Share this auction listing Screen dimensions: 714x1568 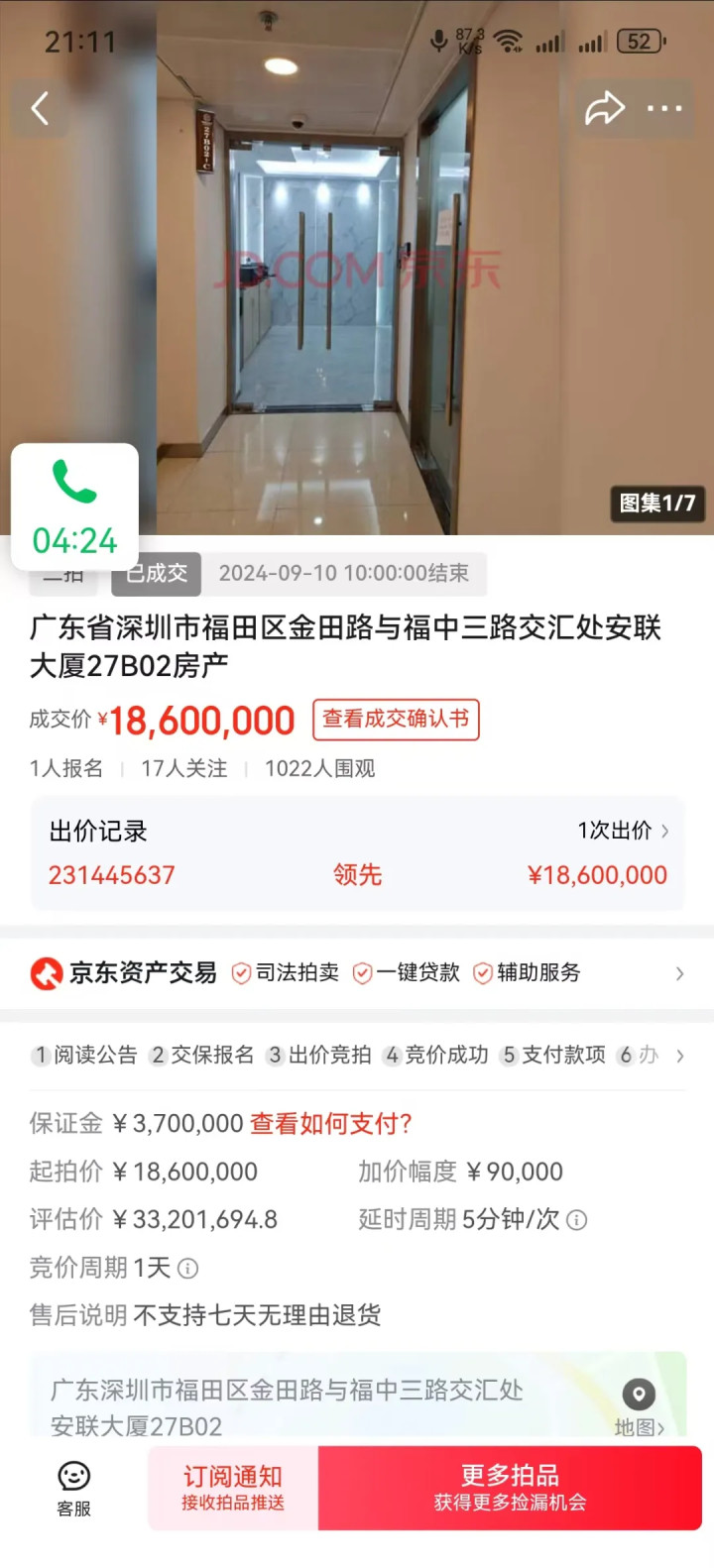(x=604, y=108)
